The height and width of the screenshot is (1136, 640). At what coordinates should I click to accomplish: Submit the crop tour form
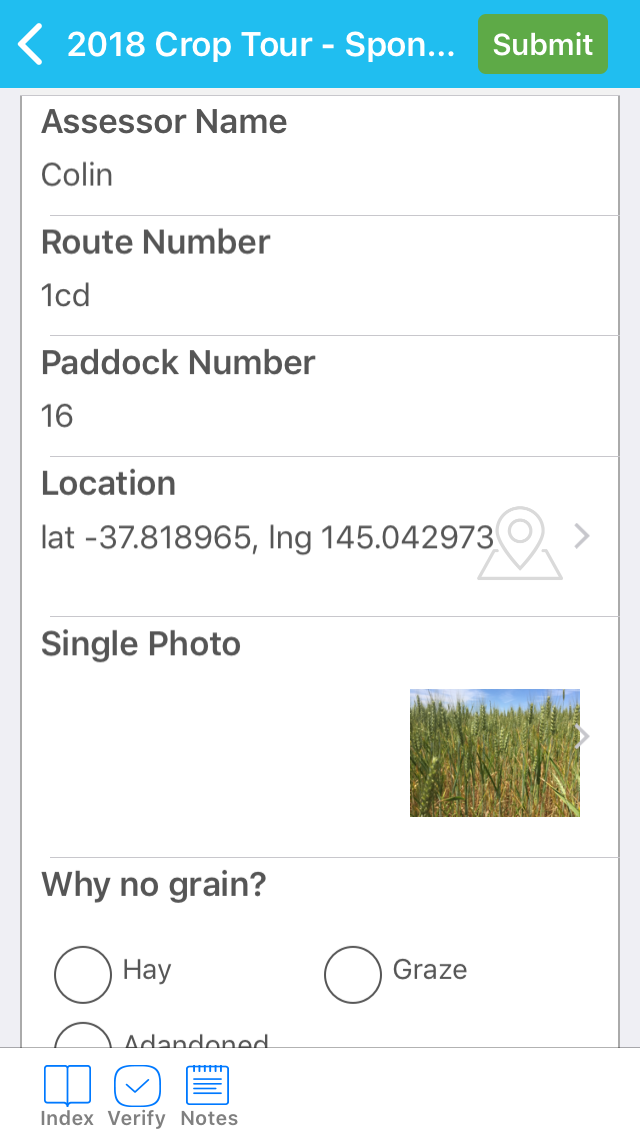pos(543,44)
